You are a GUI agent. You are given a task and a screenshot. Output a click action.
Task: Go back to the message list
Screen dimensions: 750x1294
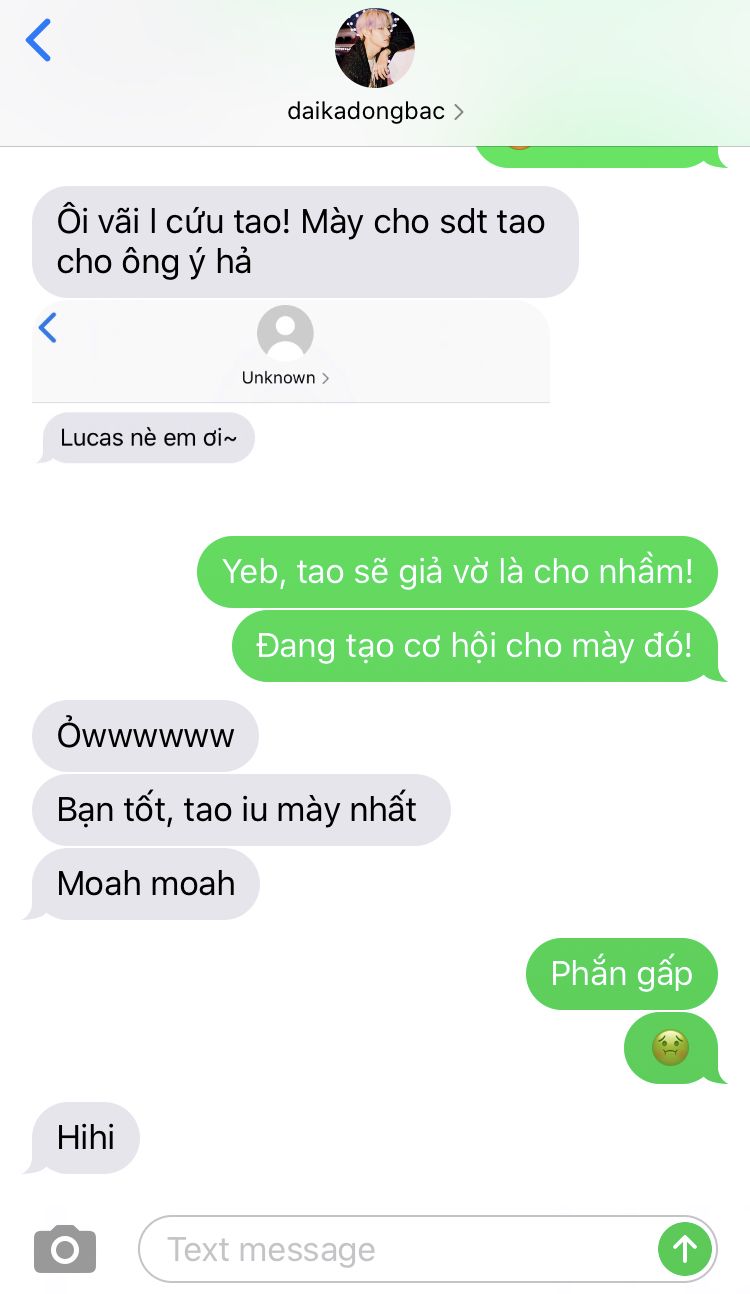[38, 40]
